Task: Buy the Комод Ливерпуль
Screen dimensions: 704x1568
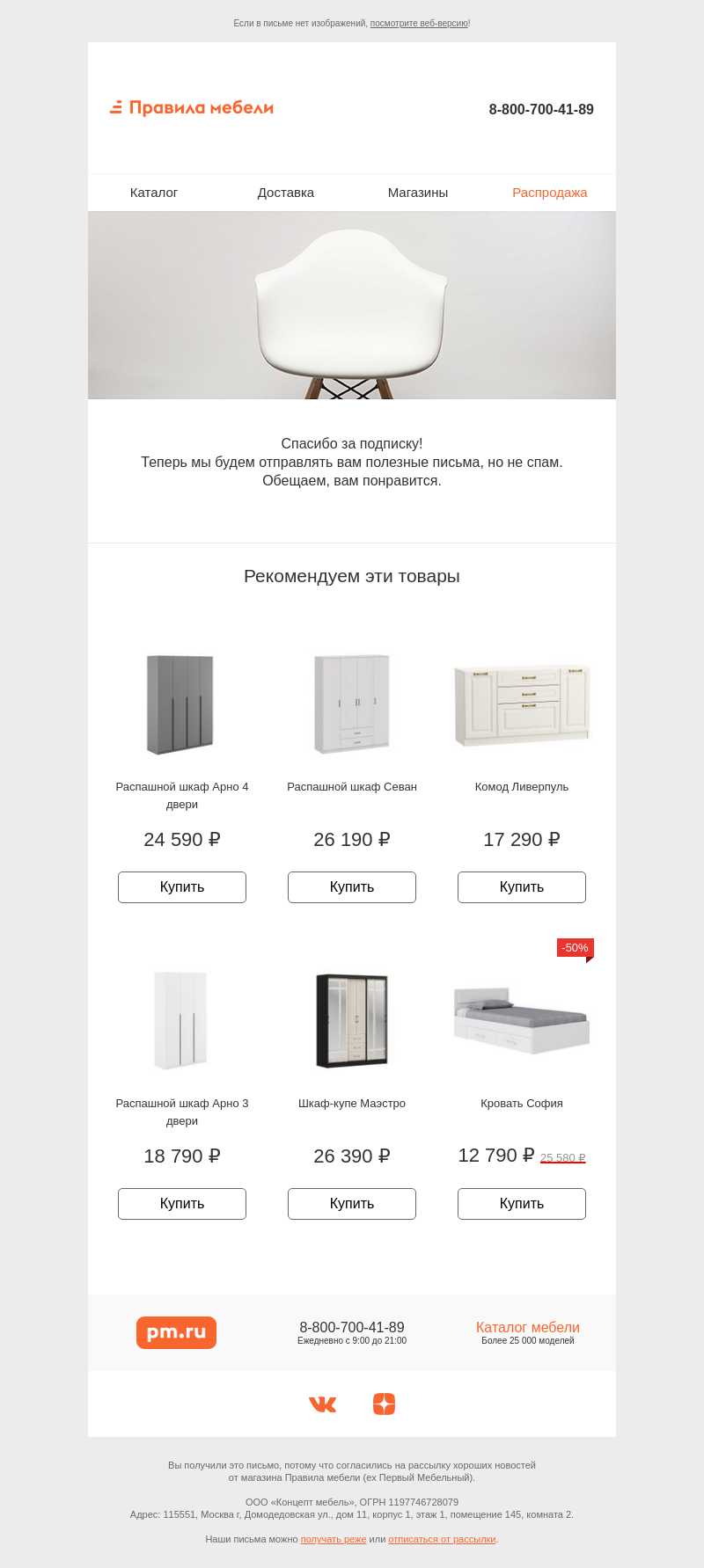Action: [522, 887]
